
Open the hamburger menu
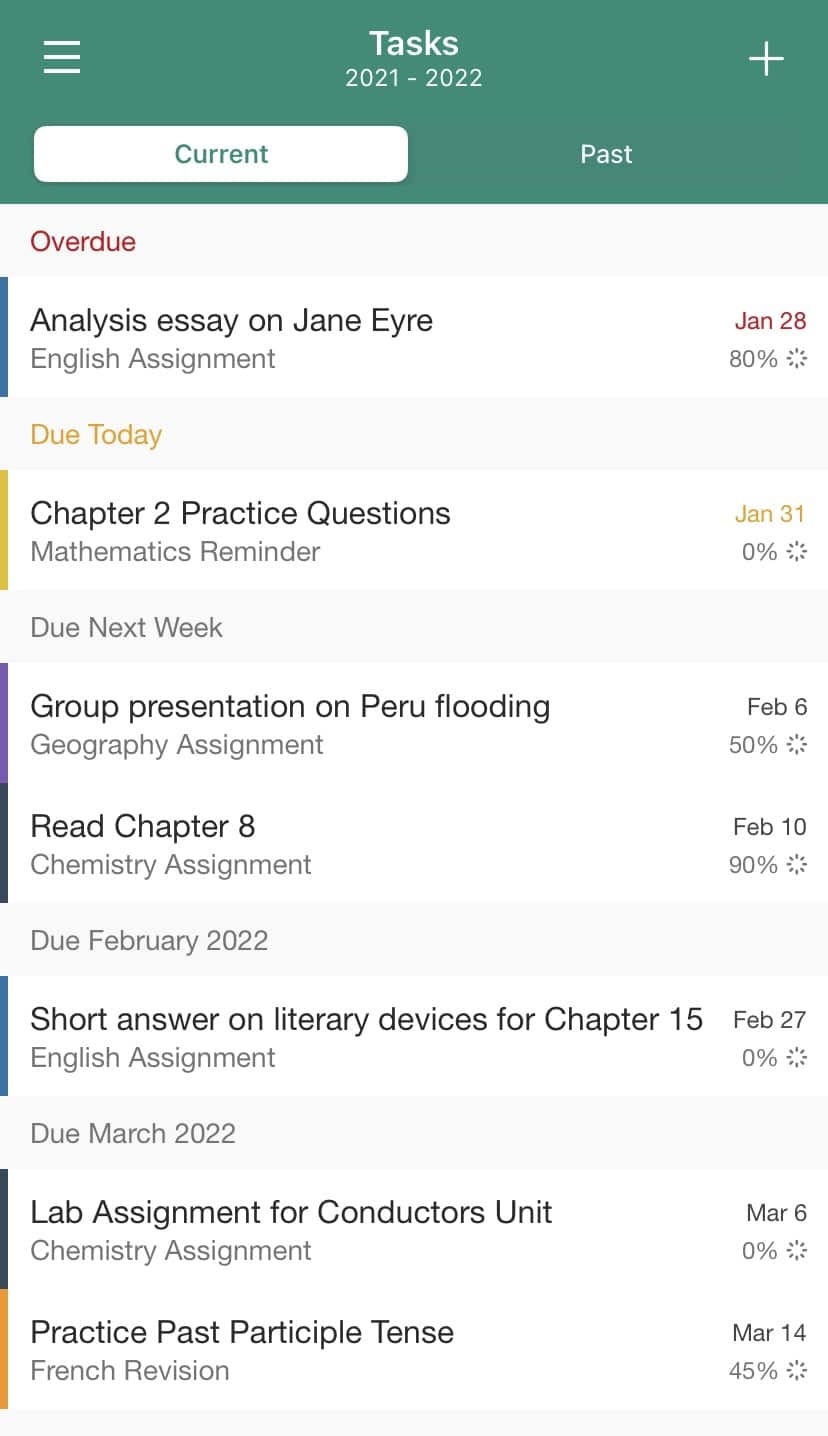pos(62,57)
